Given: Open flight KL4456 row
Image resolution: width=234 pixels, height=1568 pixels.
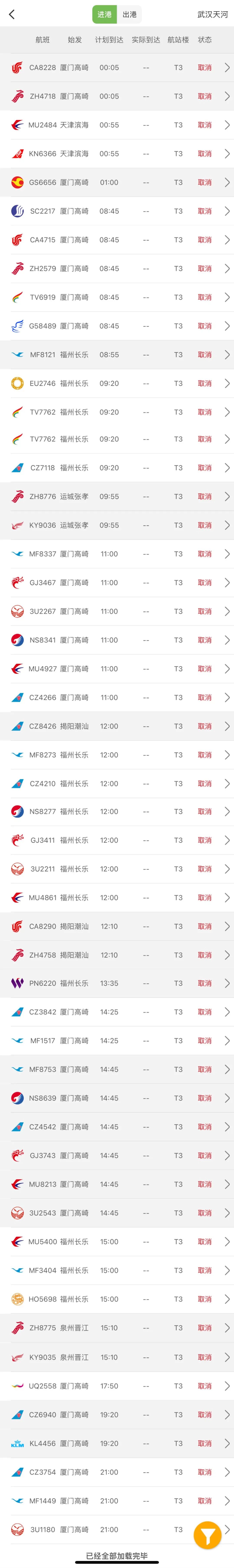Looking at the screenshot, I should tap(117, 1443).
